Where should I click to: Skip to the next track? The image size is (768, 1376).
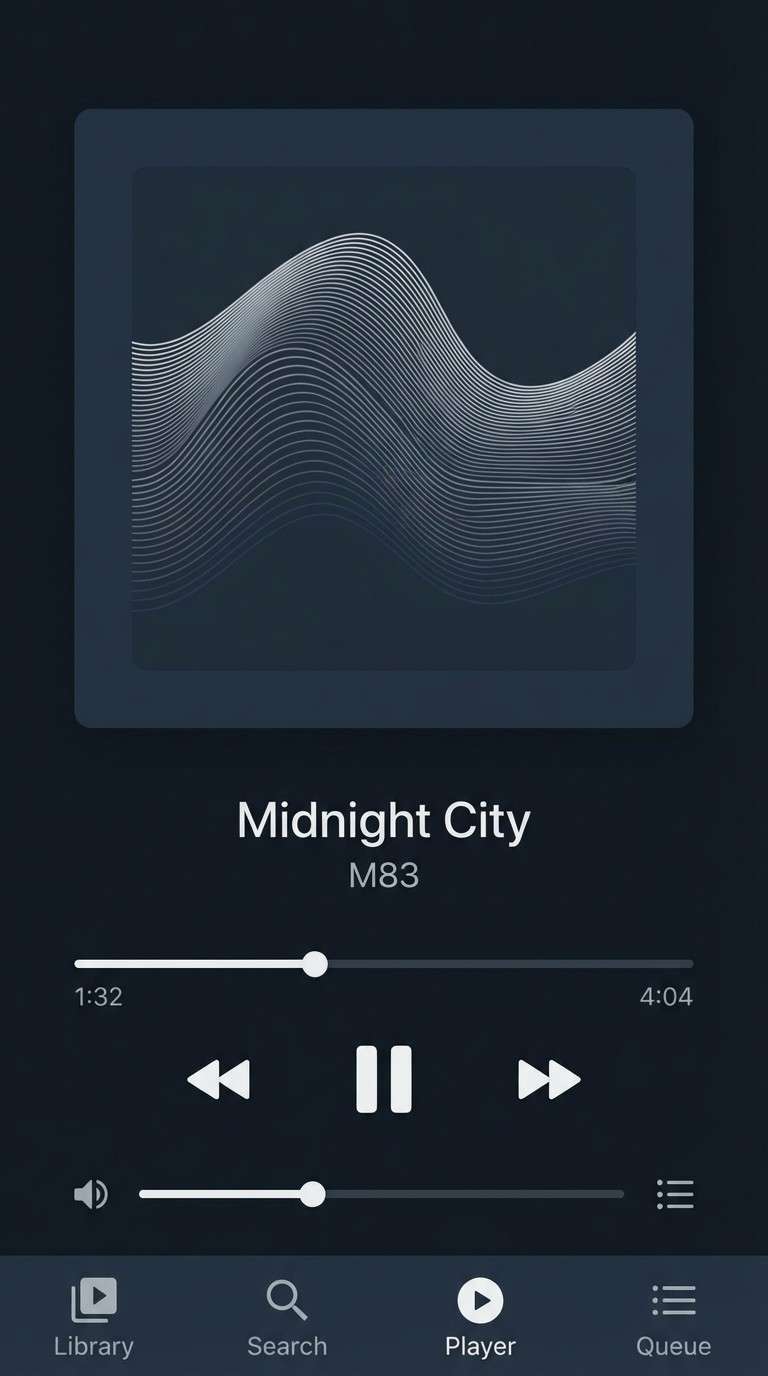(549, 1078)
